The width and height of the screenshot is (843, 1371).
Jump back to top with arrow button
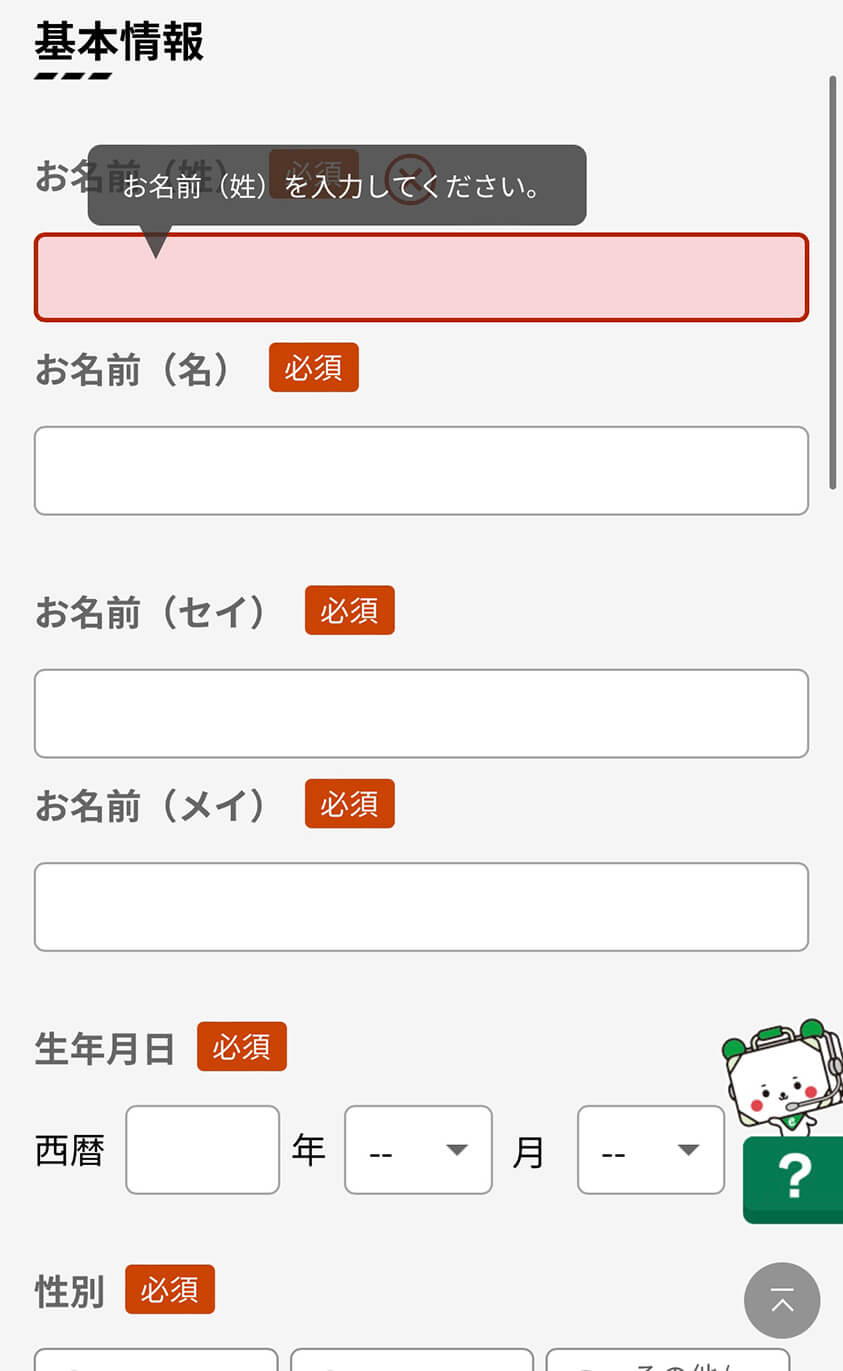click(782, 1301)
